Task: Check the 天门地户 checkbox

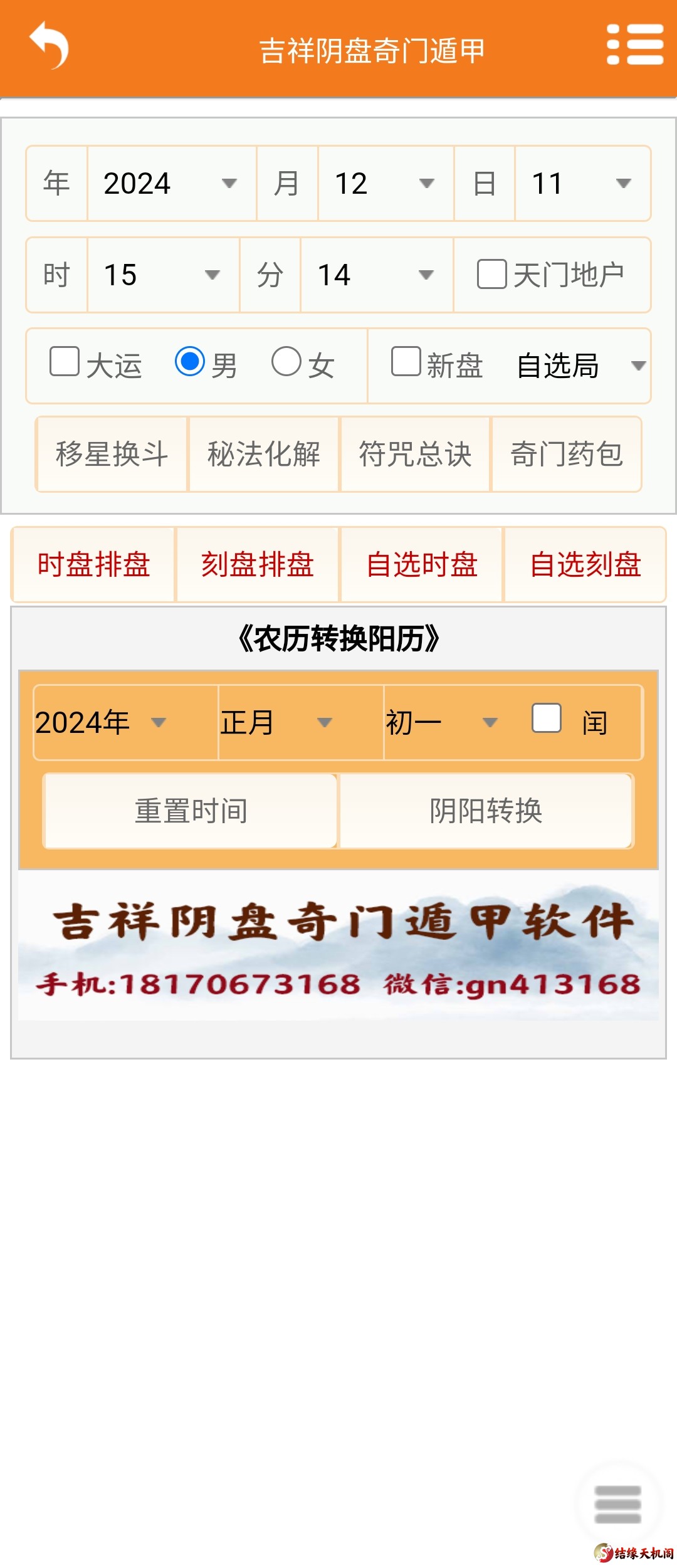Action: [x=492, y=274]
